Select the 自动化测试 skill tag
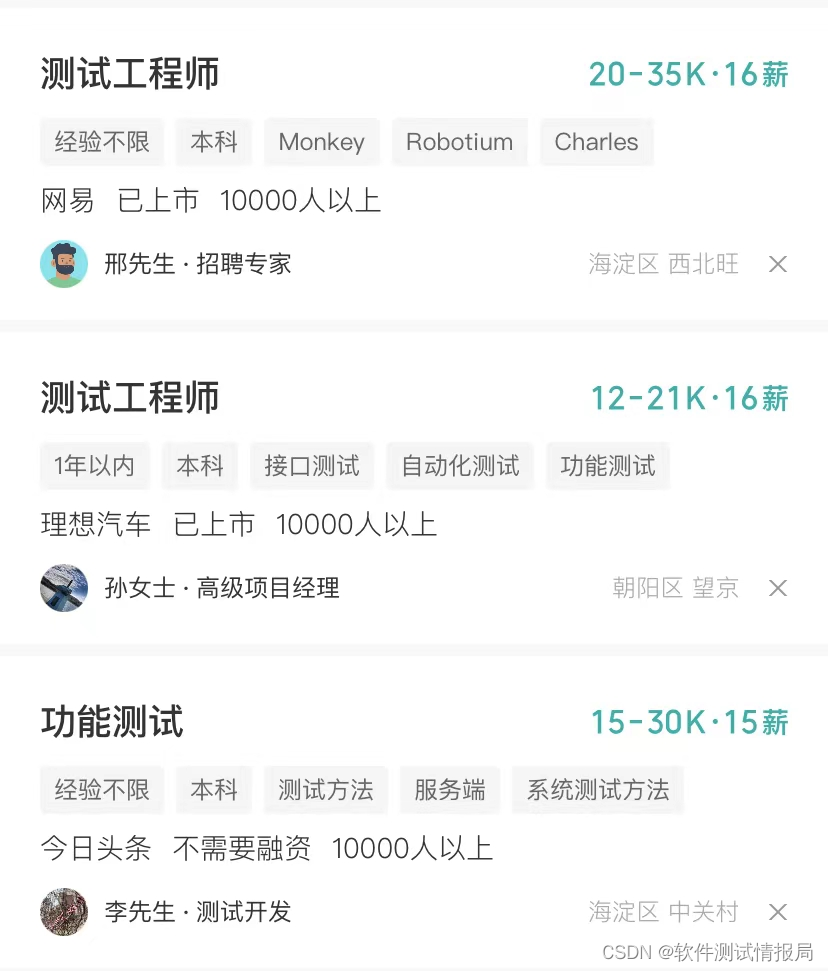 (x=460, y=466)
